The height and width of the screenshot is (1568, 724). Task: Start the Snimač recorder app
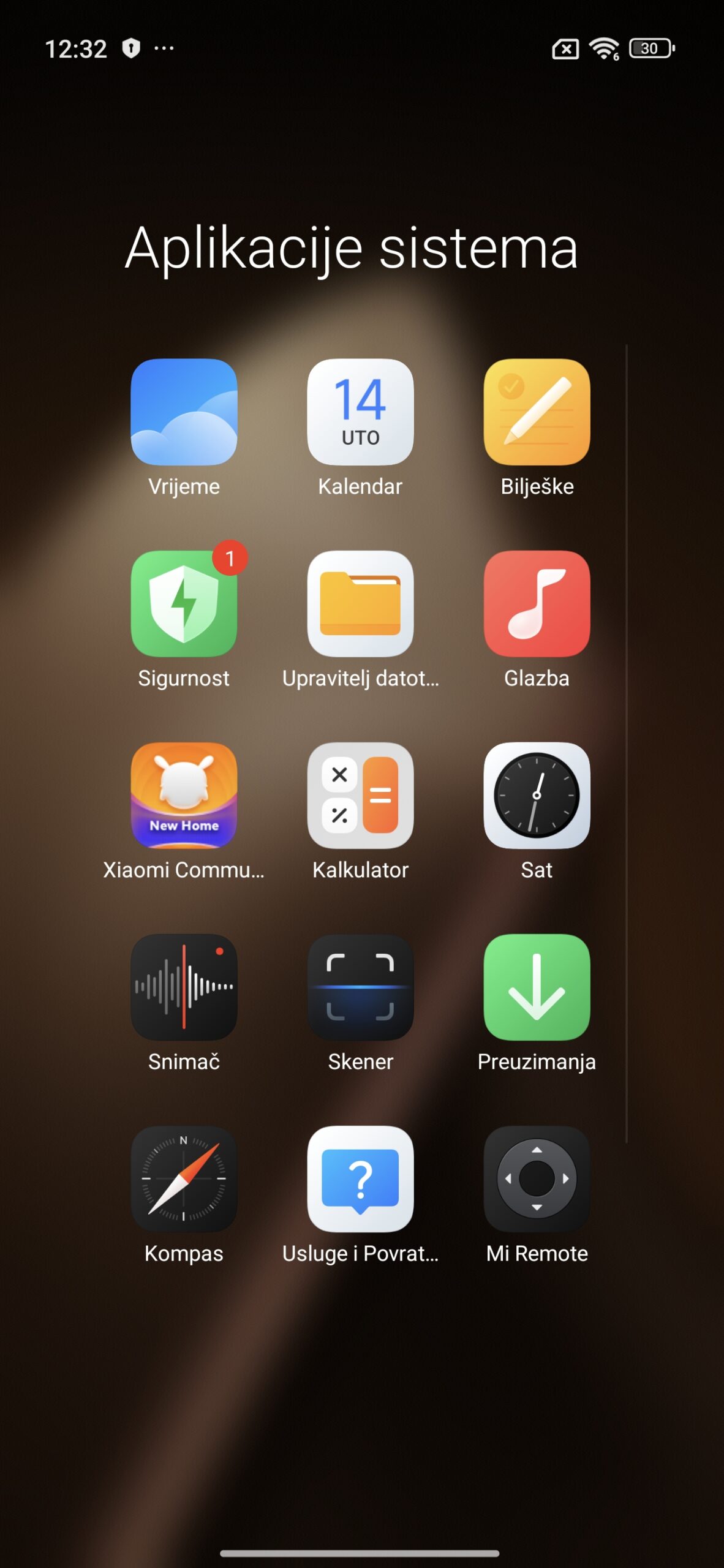point(184,987)
